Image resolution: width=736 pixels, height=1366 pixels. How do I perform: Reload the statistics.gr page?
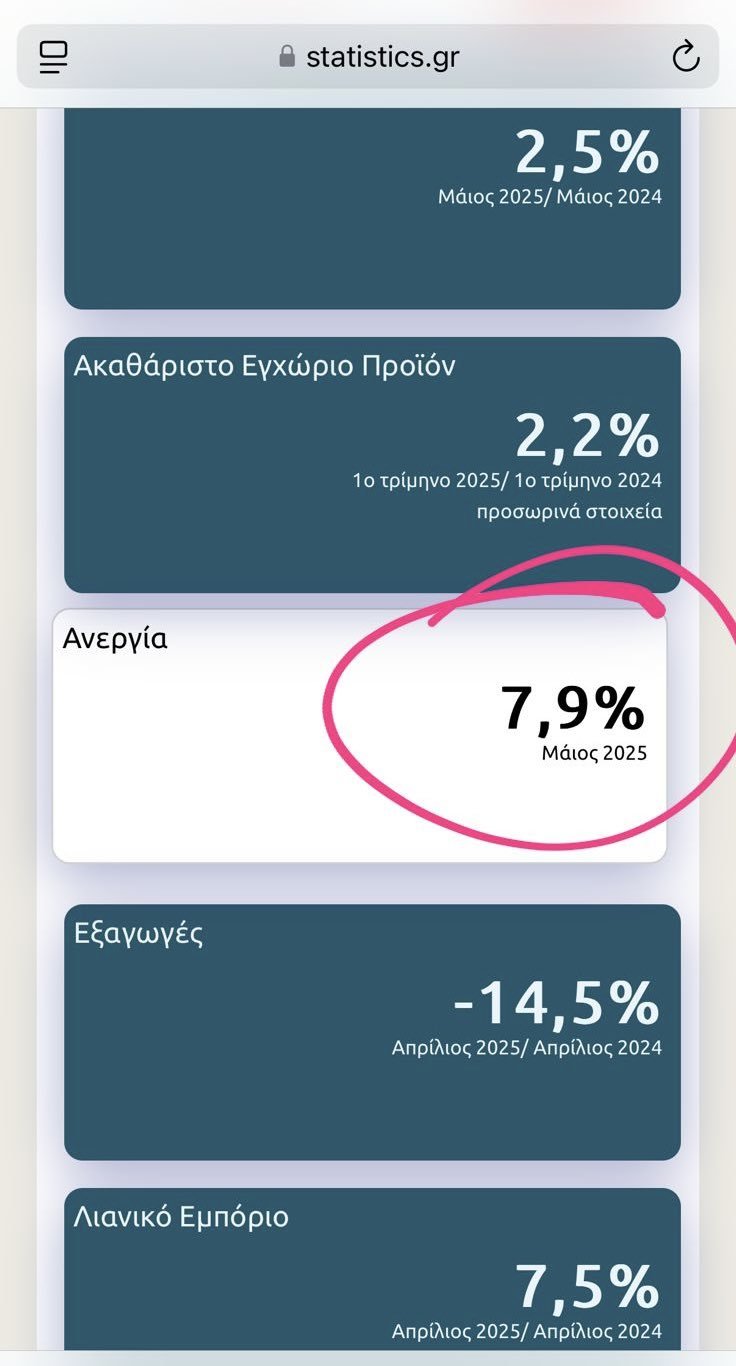point(685,57)
